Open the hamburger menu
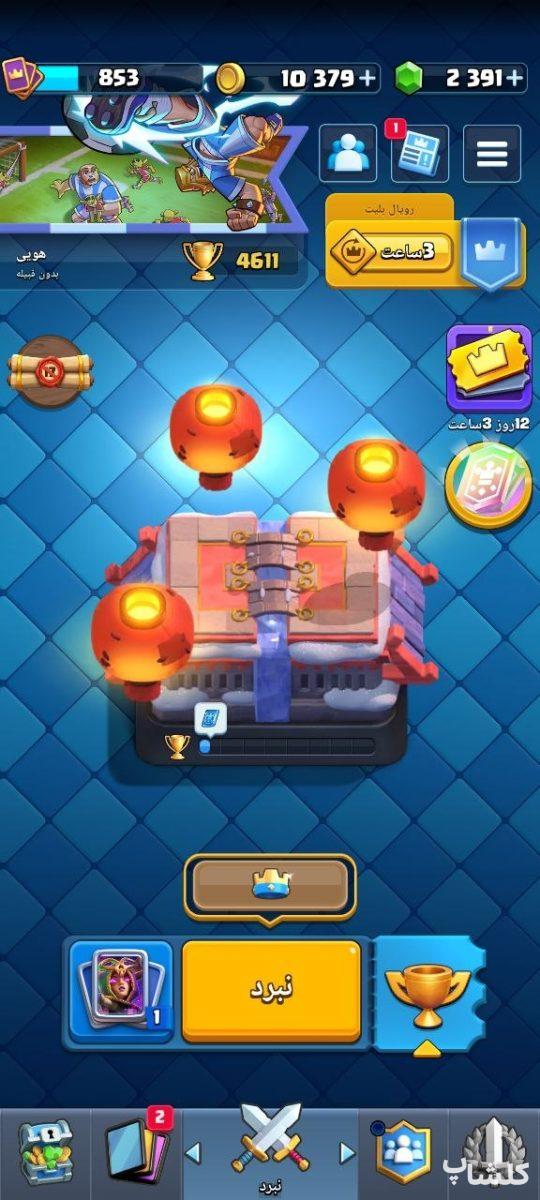 pyautogui.click(x=491, y=153)
